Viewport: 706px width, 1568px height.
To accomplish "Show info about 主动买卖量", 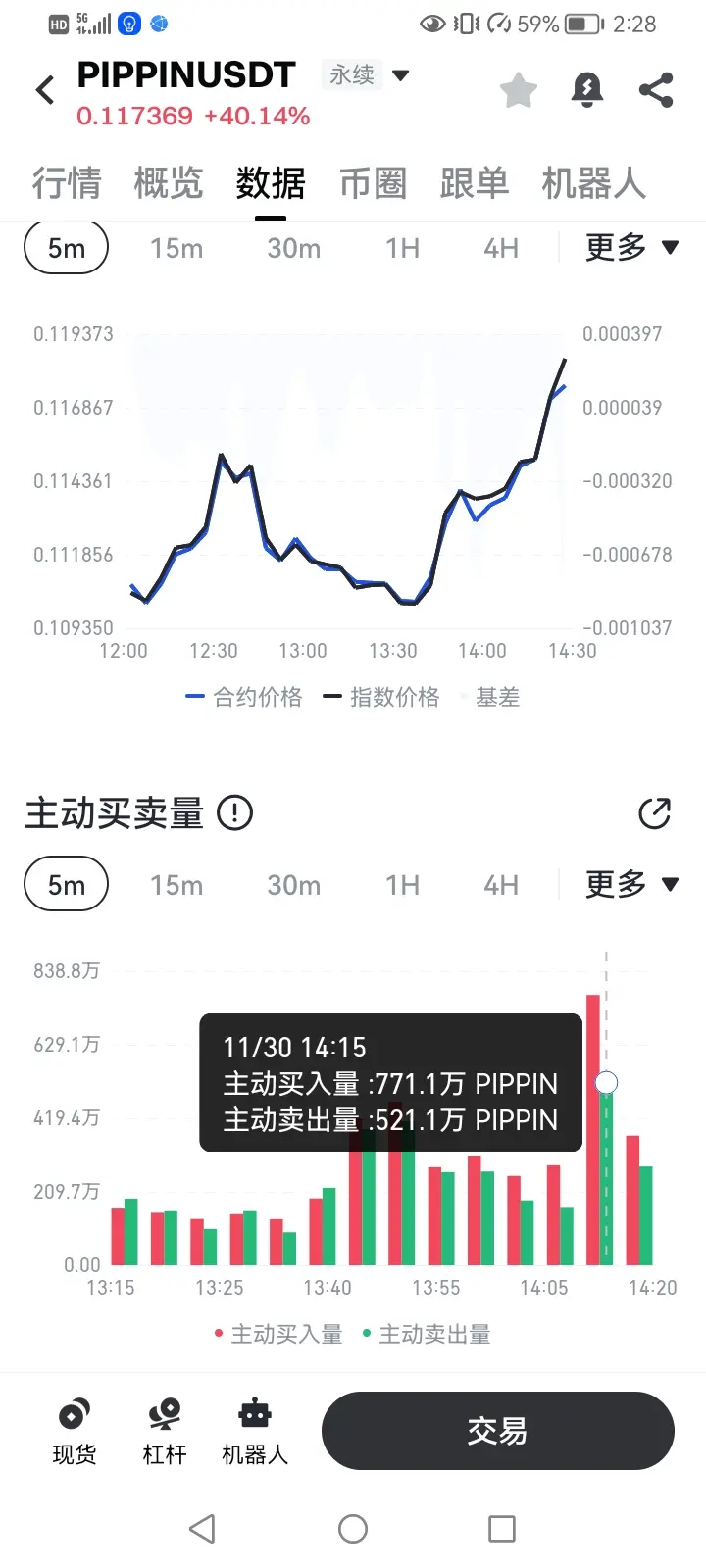I will (x=235, y=812).
